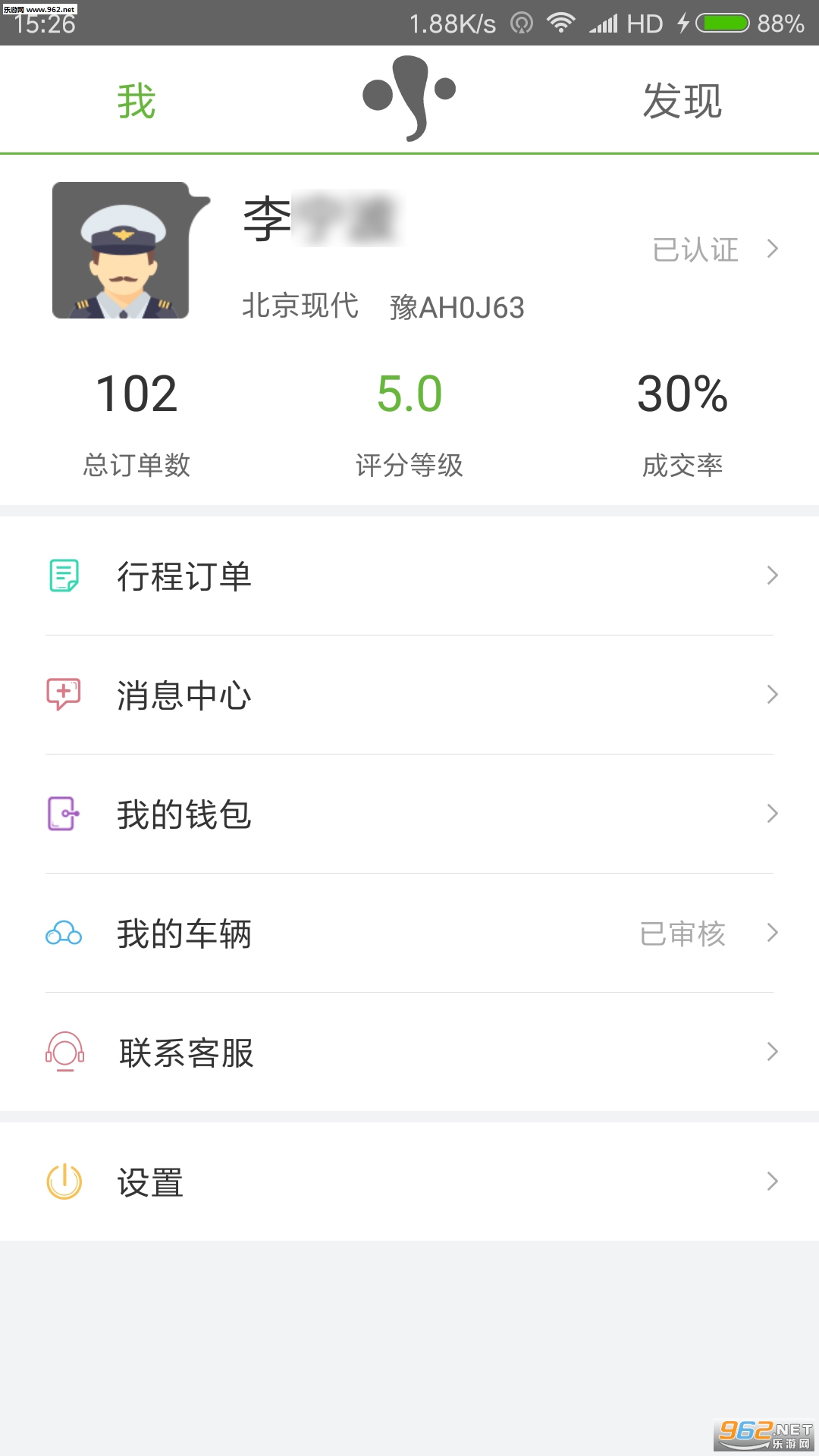Open the center logo tab

[x=409, y=99]
